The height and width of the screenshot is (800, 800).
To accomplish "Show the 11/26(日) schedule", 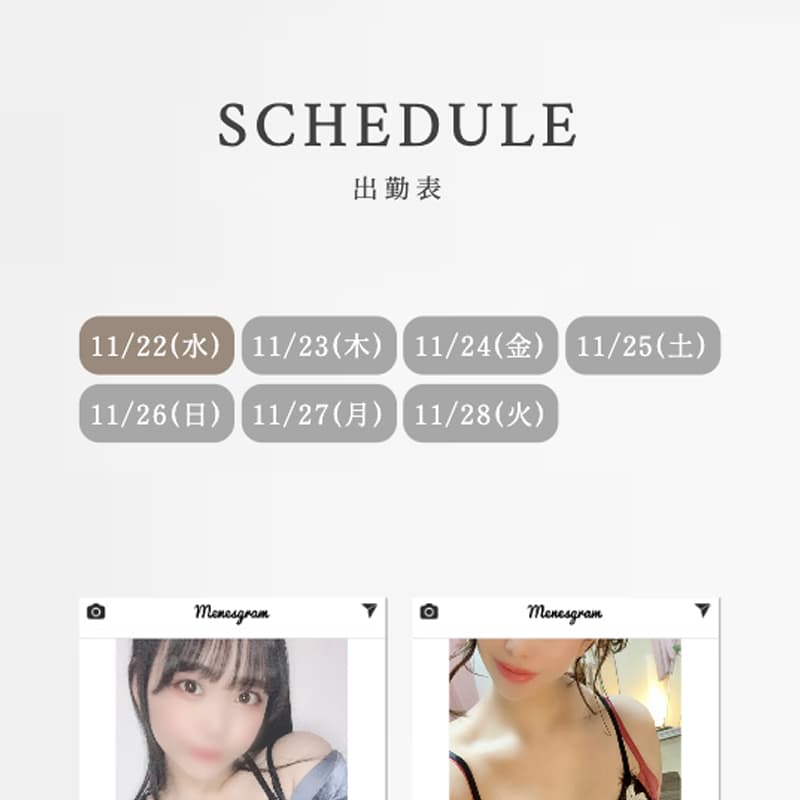I will (156, 414).
